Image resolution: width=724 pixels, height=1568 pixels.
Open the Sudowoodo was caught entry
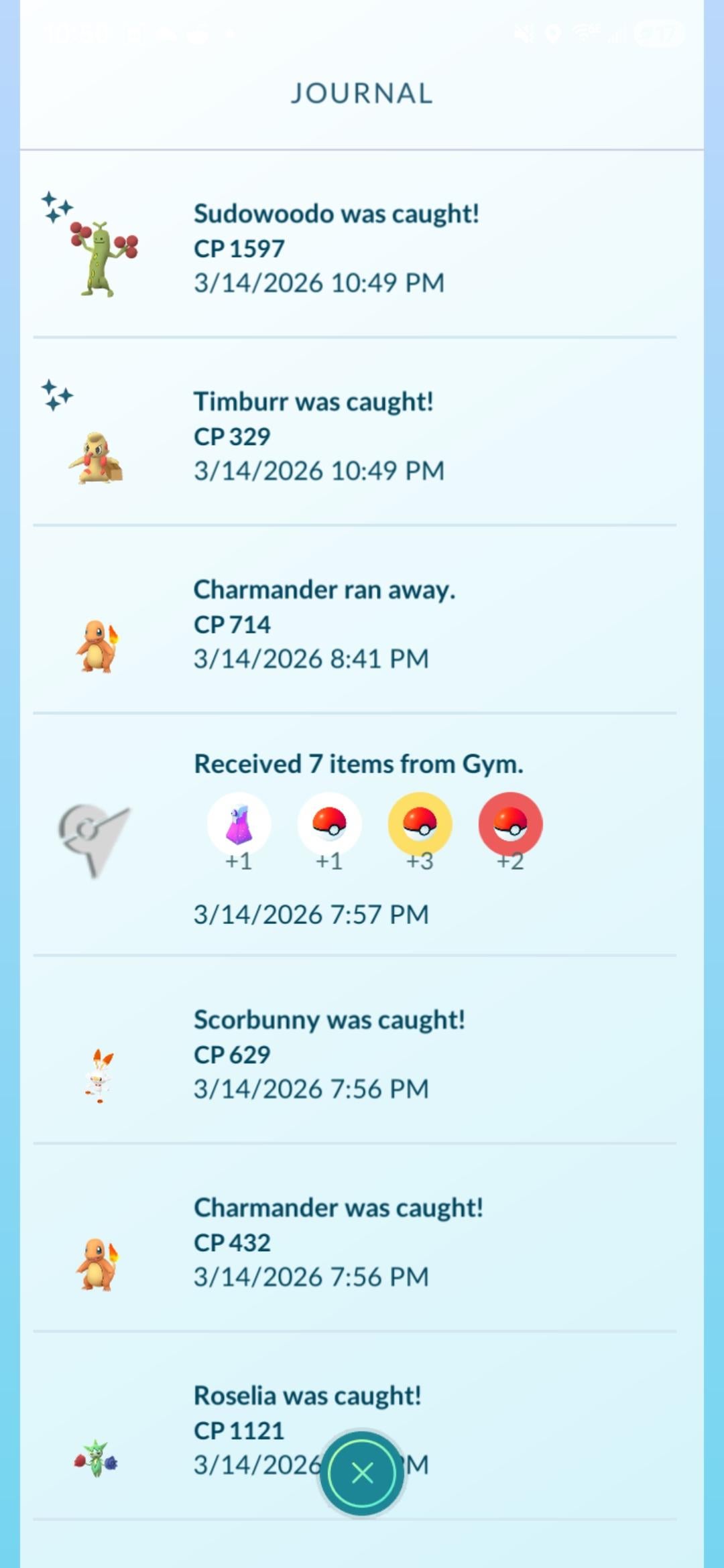click(x=335, y=248)
